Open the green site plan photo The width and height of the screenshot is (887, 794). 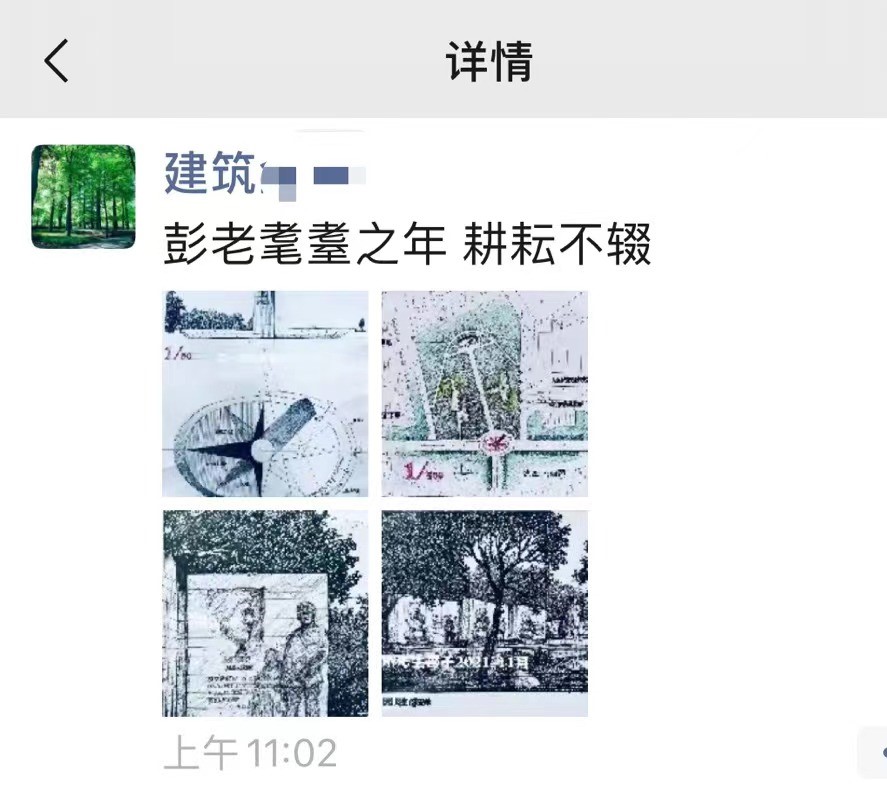(x=484, y=394)
